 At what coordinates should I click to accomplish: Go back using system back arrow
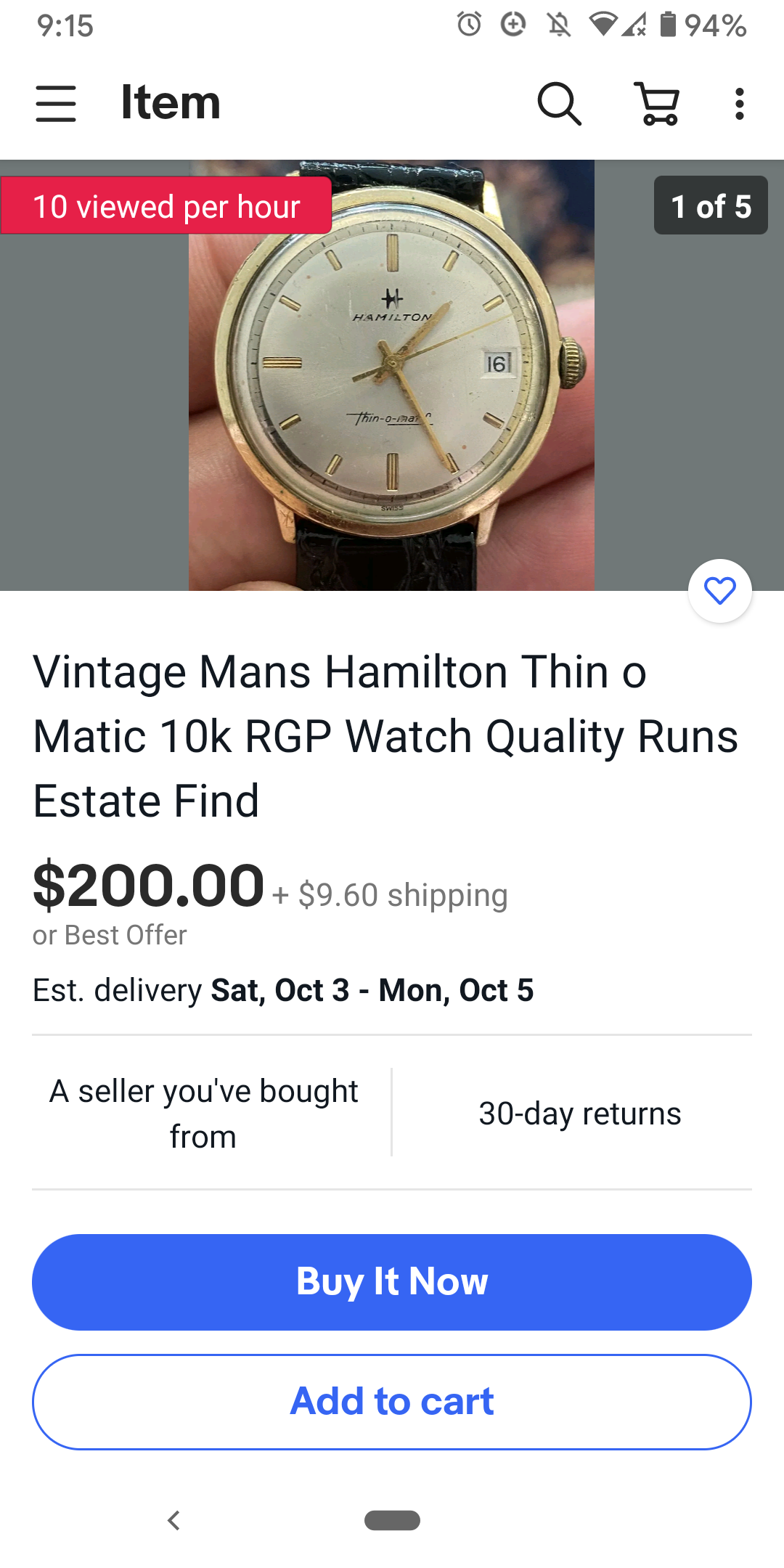(x=173, y=1520)
